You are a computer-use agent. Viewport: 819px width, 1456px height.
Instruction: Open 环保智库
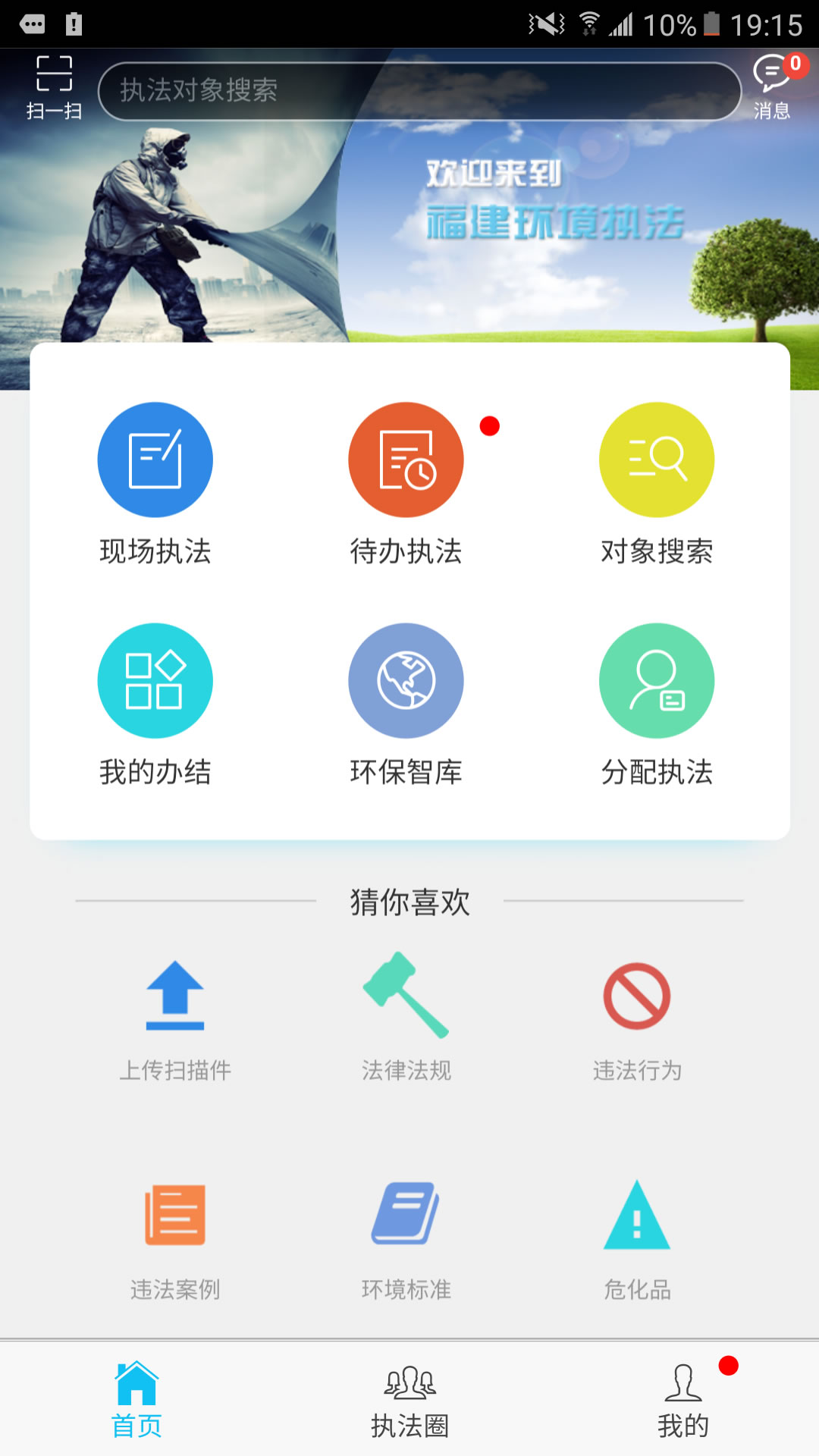pos(406,704)
